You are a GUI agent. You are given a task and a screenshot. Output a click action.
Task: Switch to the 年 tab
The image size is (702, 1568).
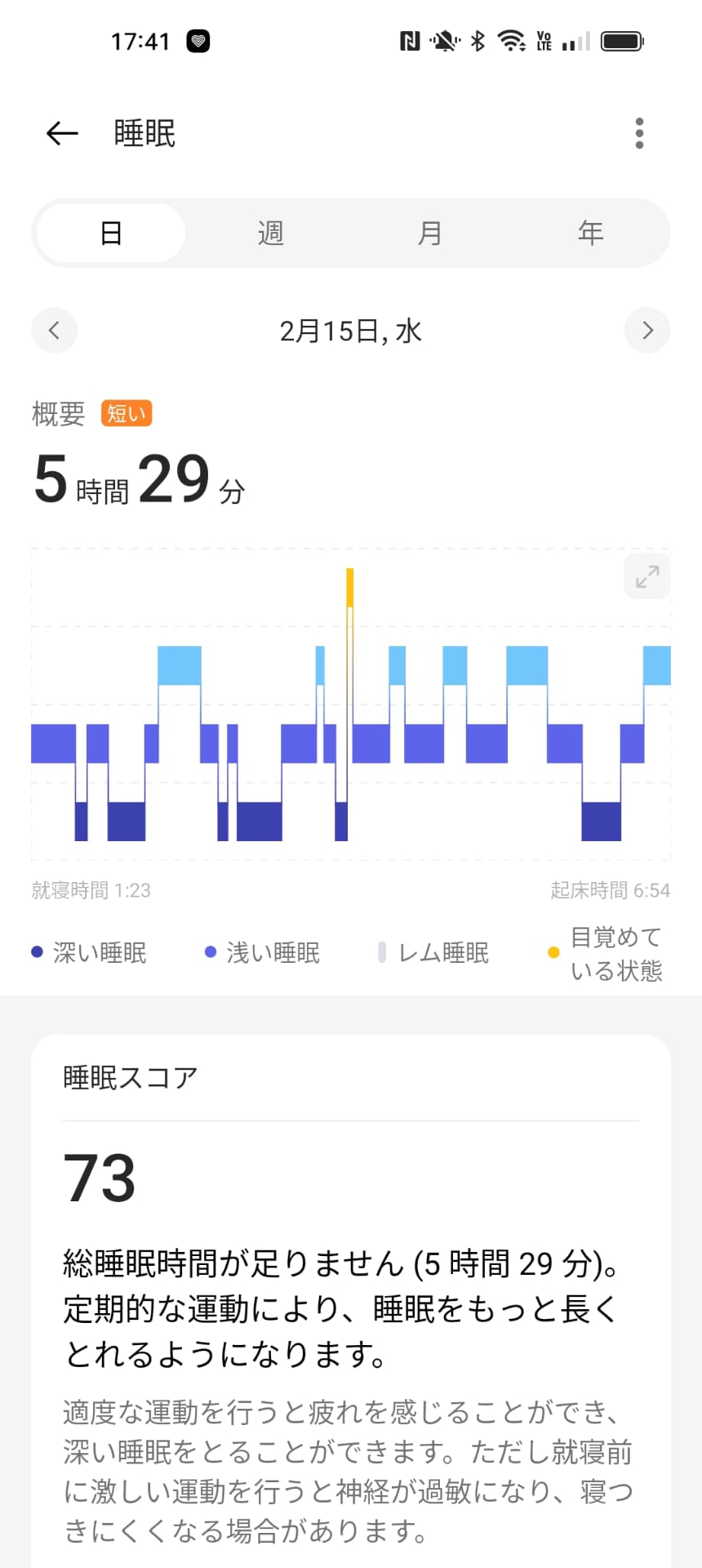click(x=589, y=232)
